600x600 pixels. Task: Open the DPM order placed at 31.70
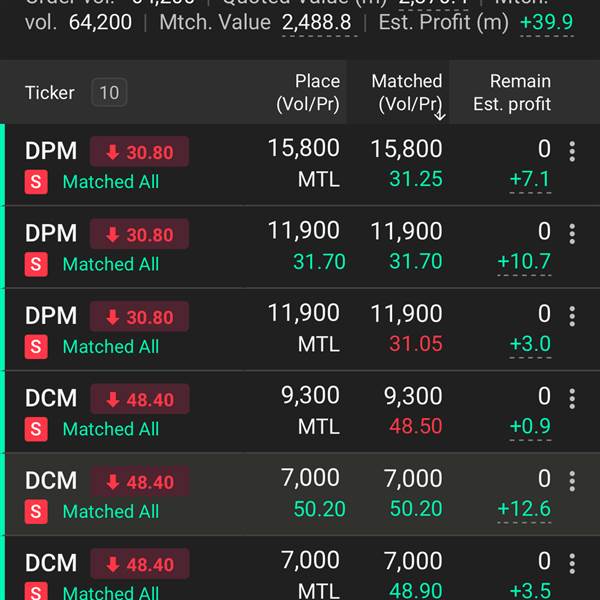(300, 247)
